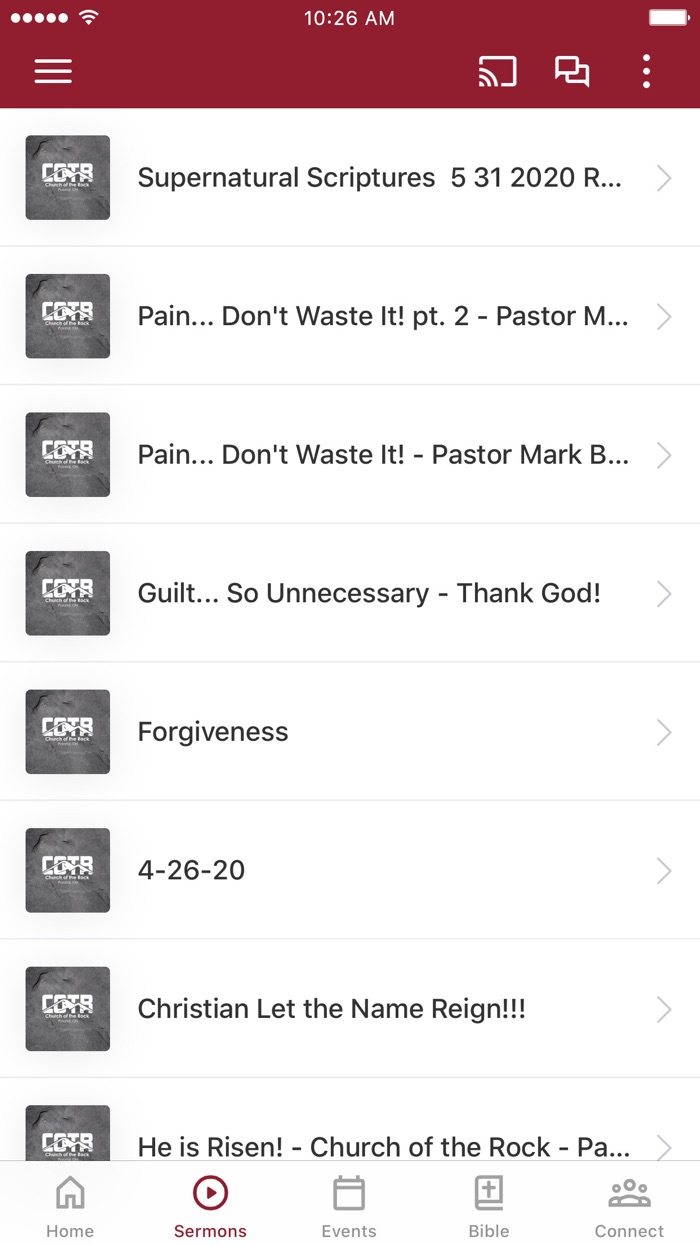This screenshot has width=700, height=1244.
Task: Go to the Events tab
Action: [349, 1207]
